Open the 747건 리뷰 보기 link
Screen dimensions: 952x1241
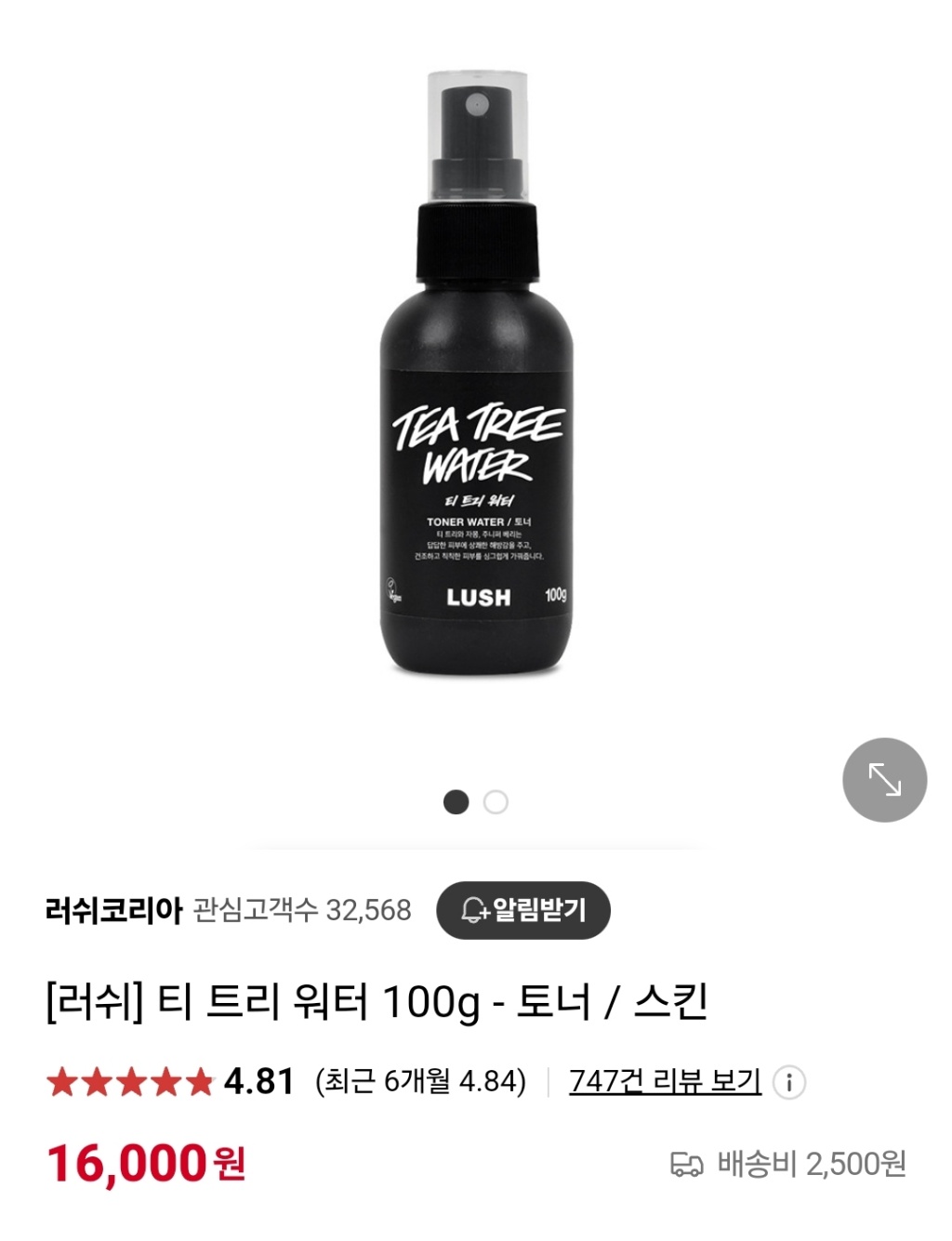665,1081
